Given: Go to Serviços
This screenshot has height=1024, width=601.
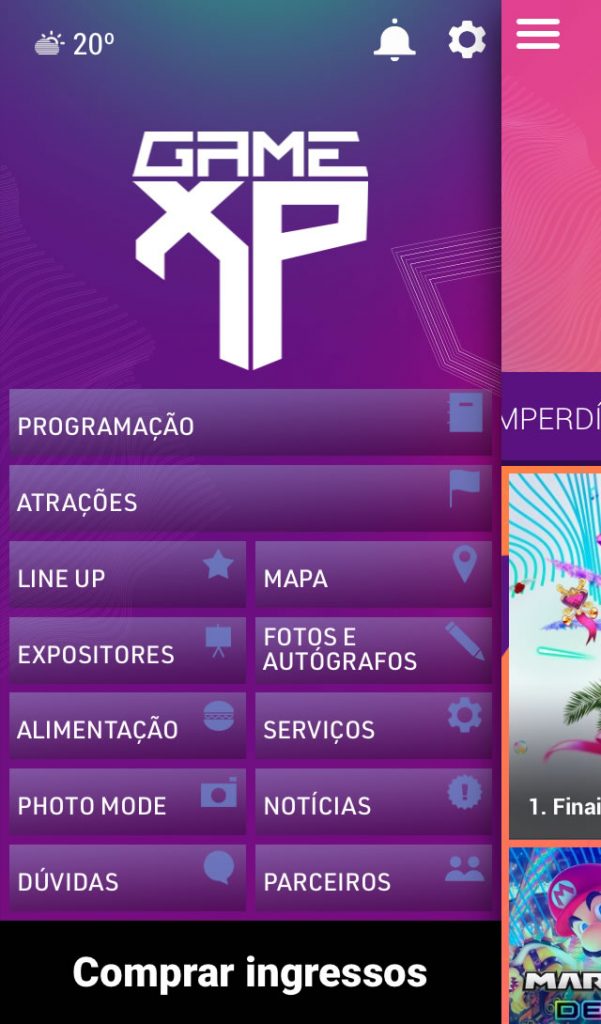Looking at the screenshot, I should click(373, 728).
